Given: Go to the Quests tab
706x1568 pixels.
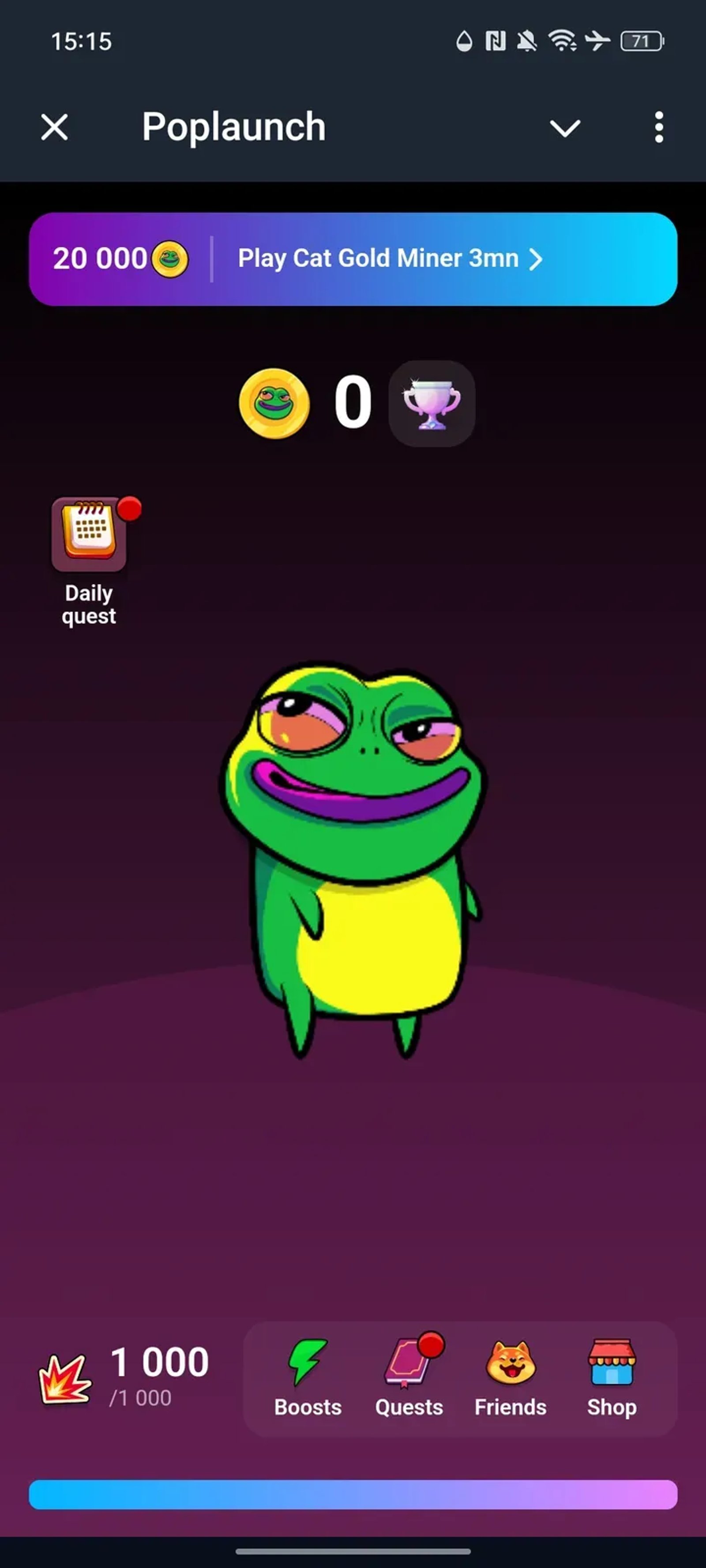Looking at the screenshot, I should [x=409, y=1378].
